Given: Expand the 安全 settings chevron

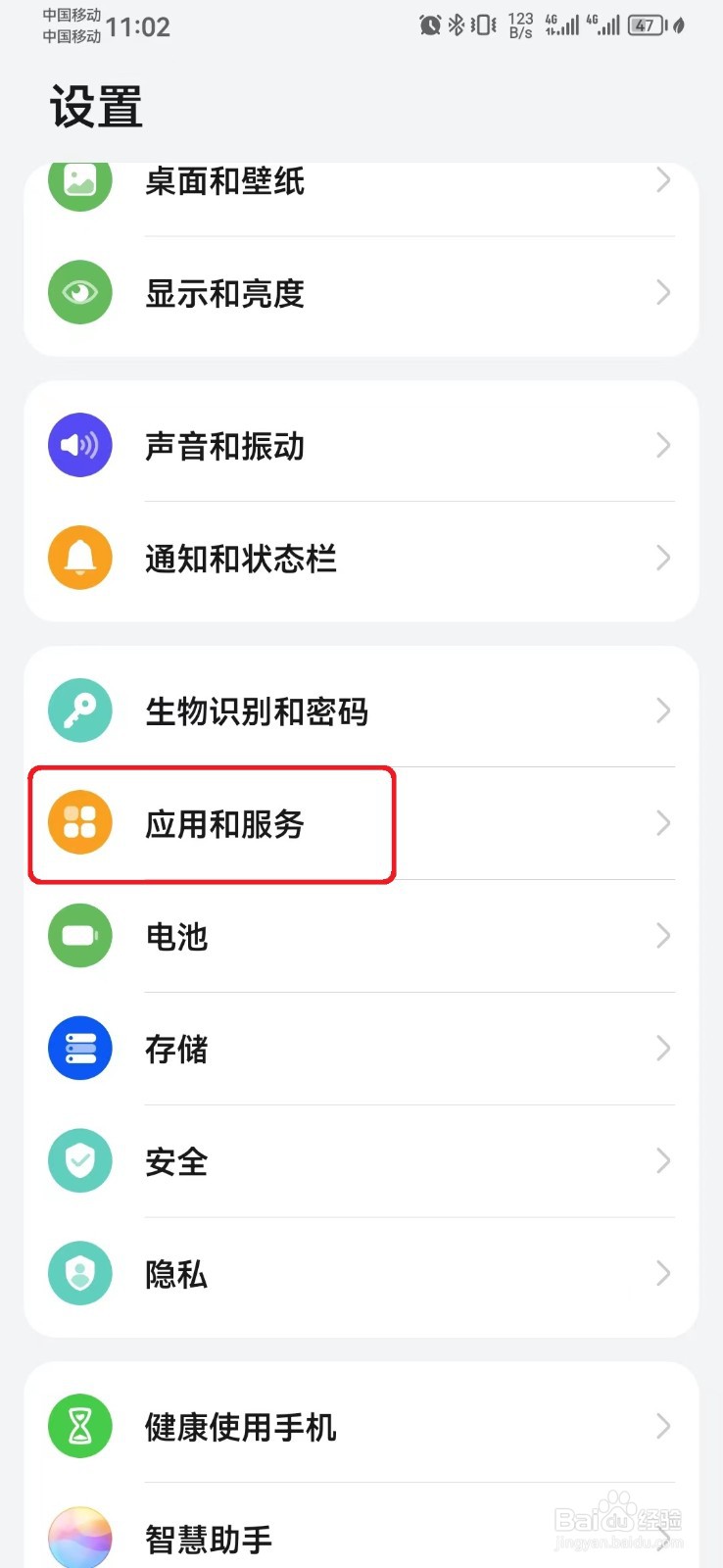Looking at the screenshot, I should pos(663,1160).
